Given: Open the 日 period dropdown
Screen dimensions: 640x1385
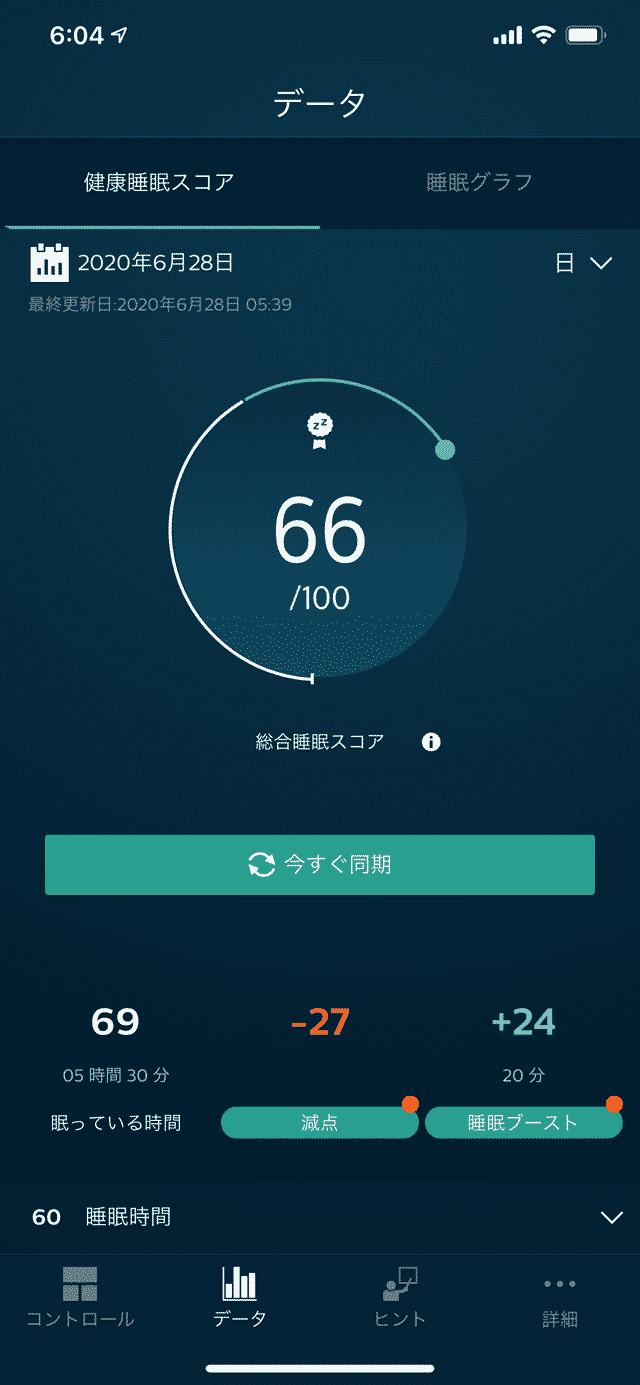Looking at the screenshot, I should (x=583, y=263).
